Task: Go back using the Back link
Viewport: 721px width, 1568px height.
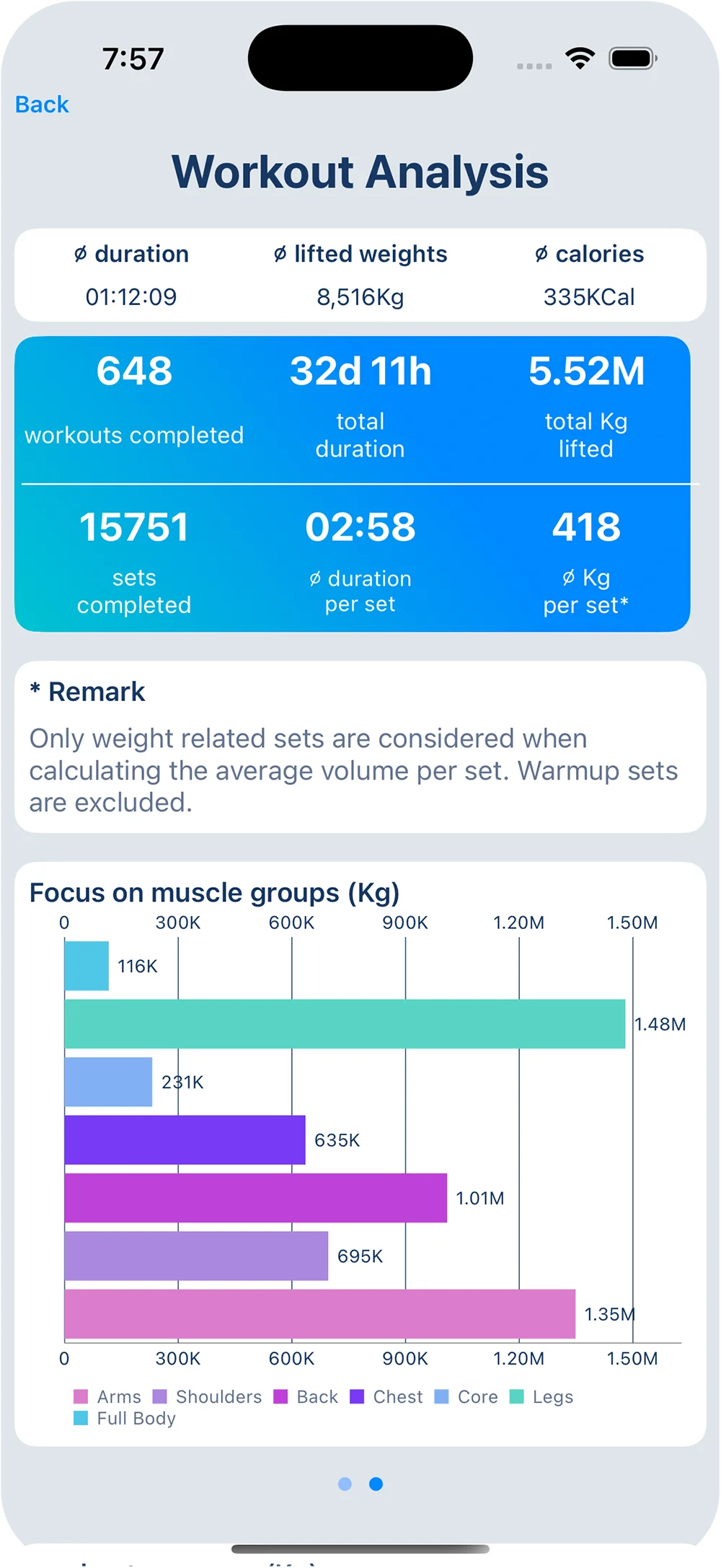Action: click(42, 105)
